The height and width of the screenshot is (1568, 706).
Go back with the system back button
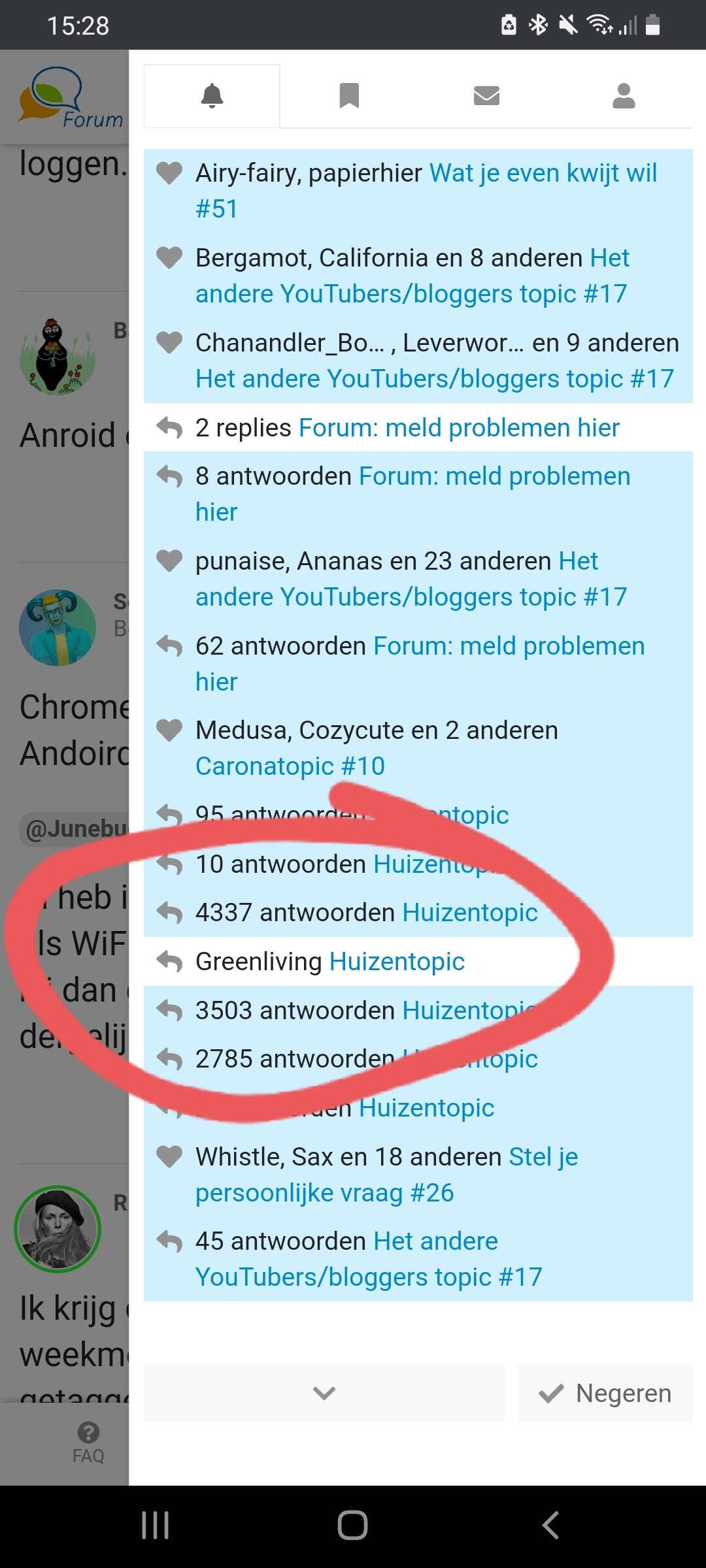(550, 1526)
